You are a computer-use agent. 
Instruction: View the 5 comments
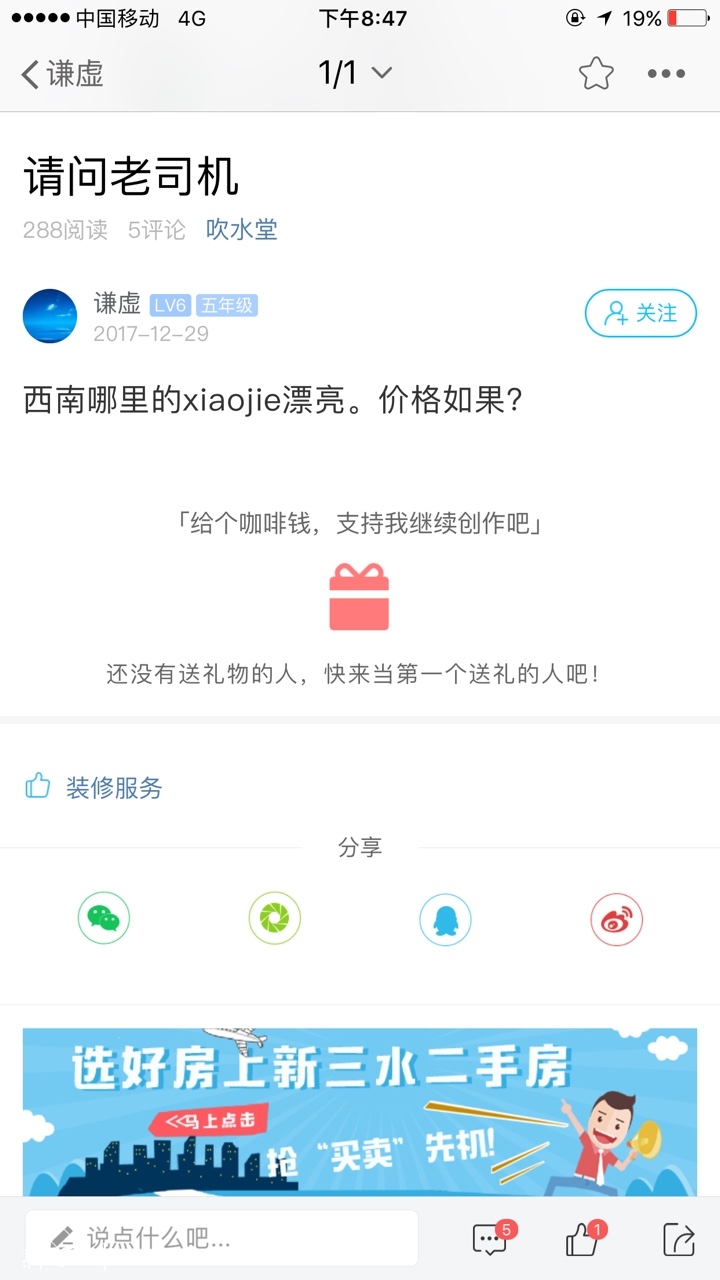pyautogui.click(x=490, y=1239)
